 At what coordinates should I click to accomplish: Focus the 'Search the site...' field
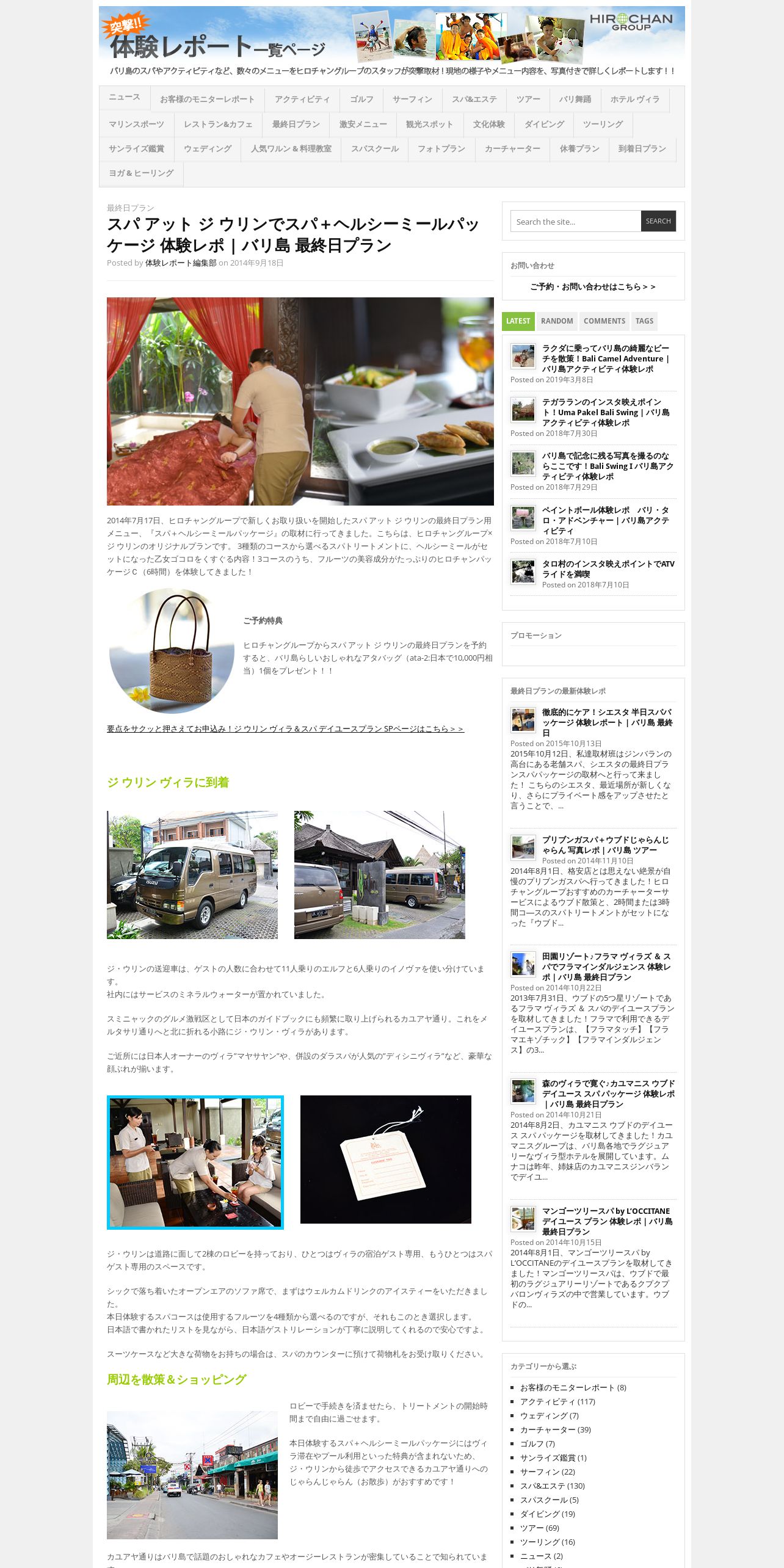[x=575, y=221]
